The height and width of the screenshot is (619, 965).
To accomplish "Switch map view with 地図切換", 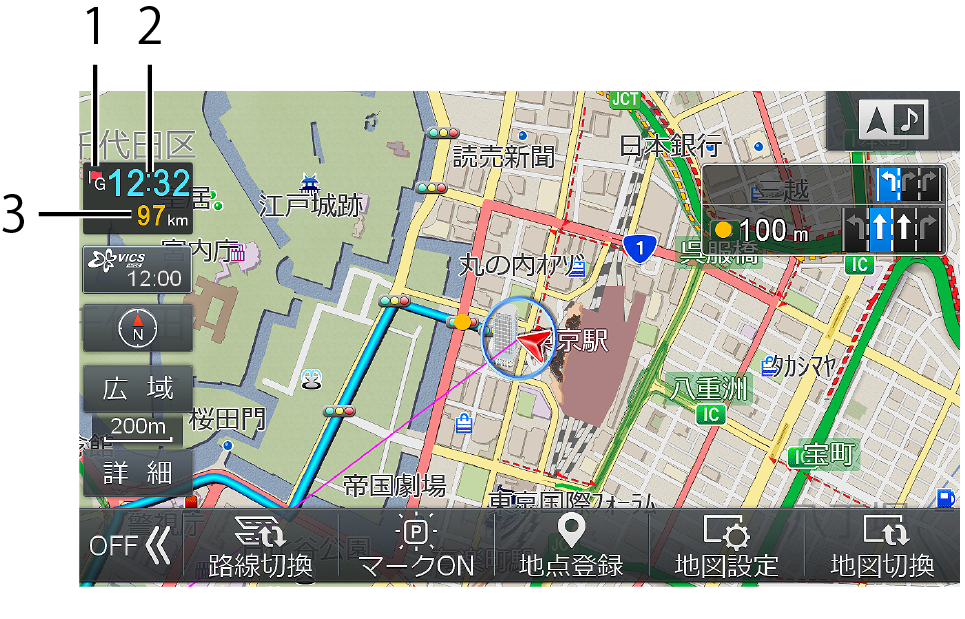I will pos(882,546).
